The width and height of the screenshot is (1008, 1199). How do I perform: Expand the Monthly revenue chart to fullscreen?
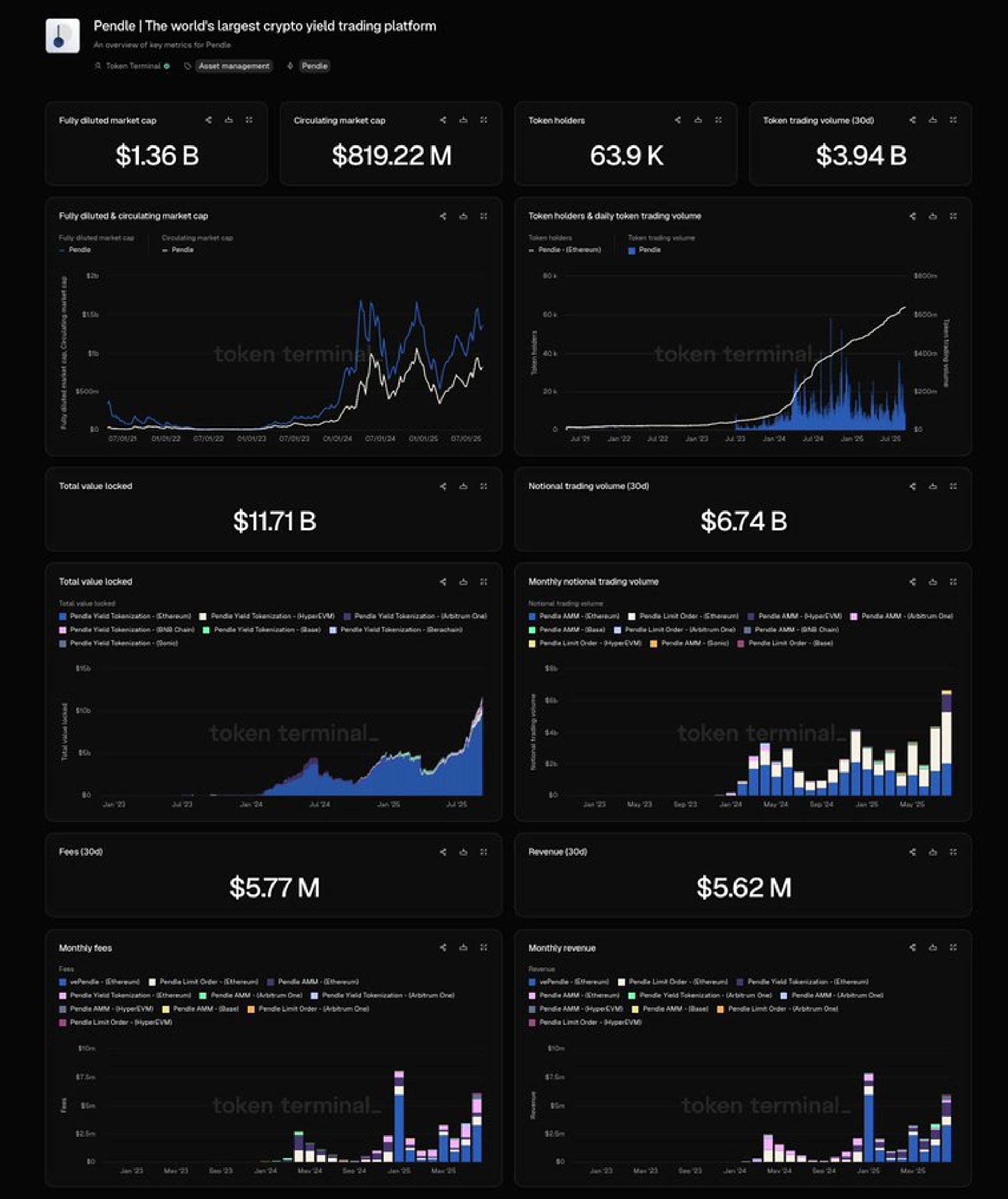953,947
